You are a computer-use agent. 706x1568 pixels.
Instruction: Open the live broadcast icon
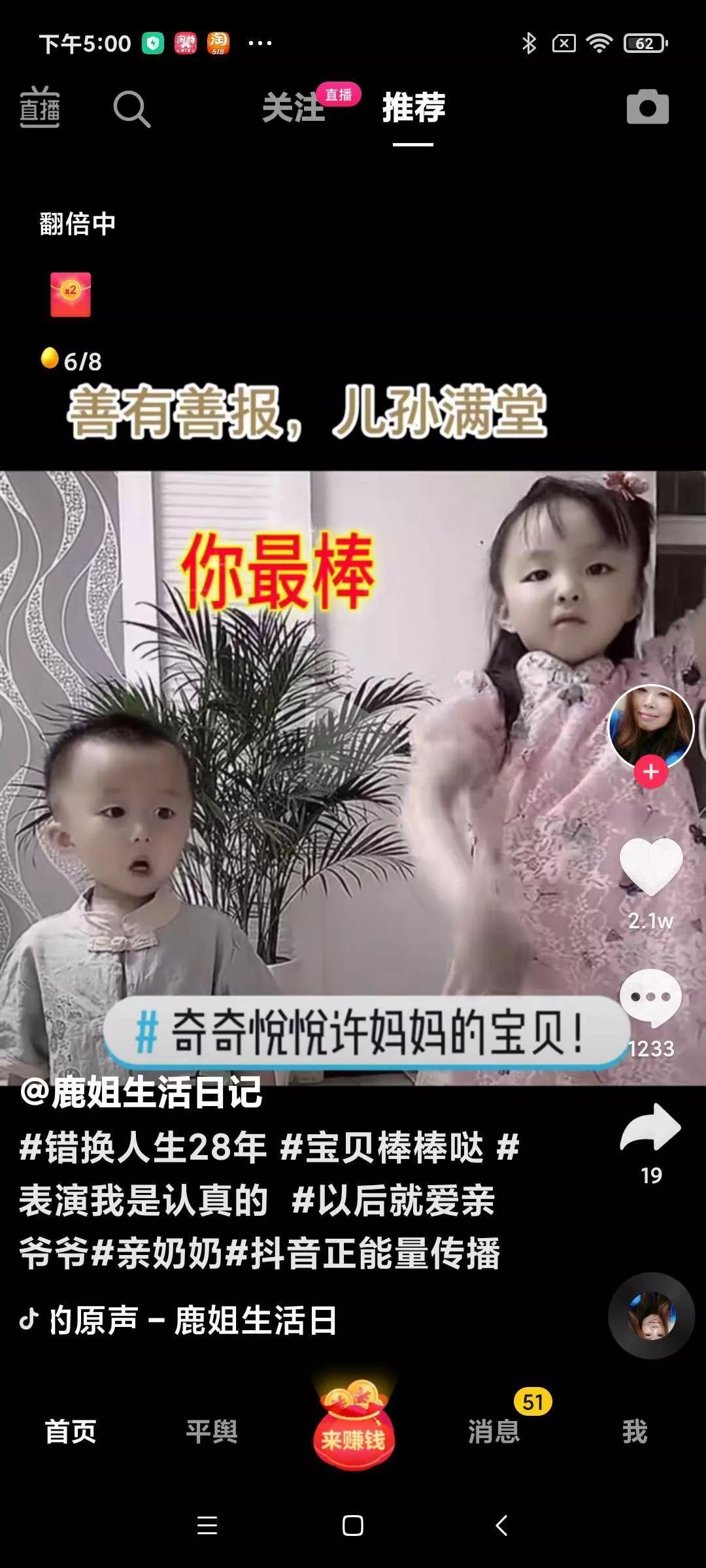pyautogui.click(x=39, y=107)
